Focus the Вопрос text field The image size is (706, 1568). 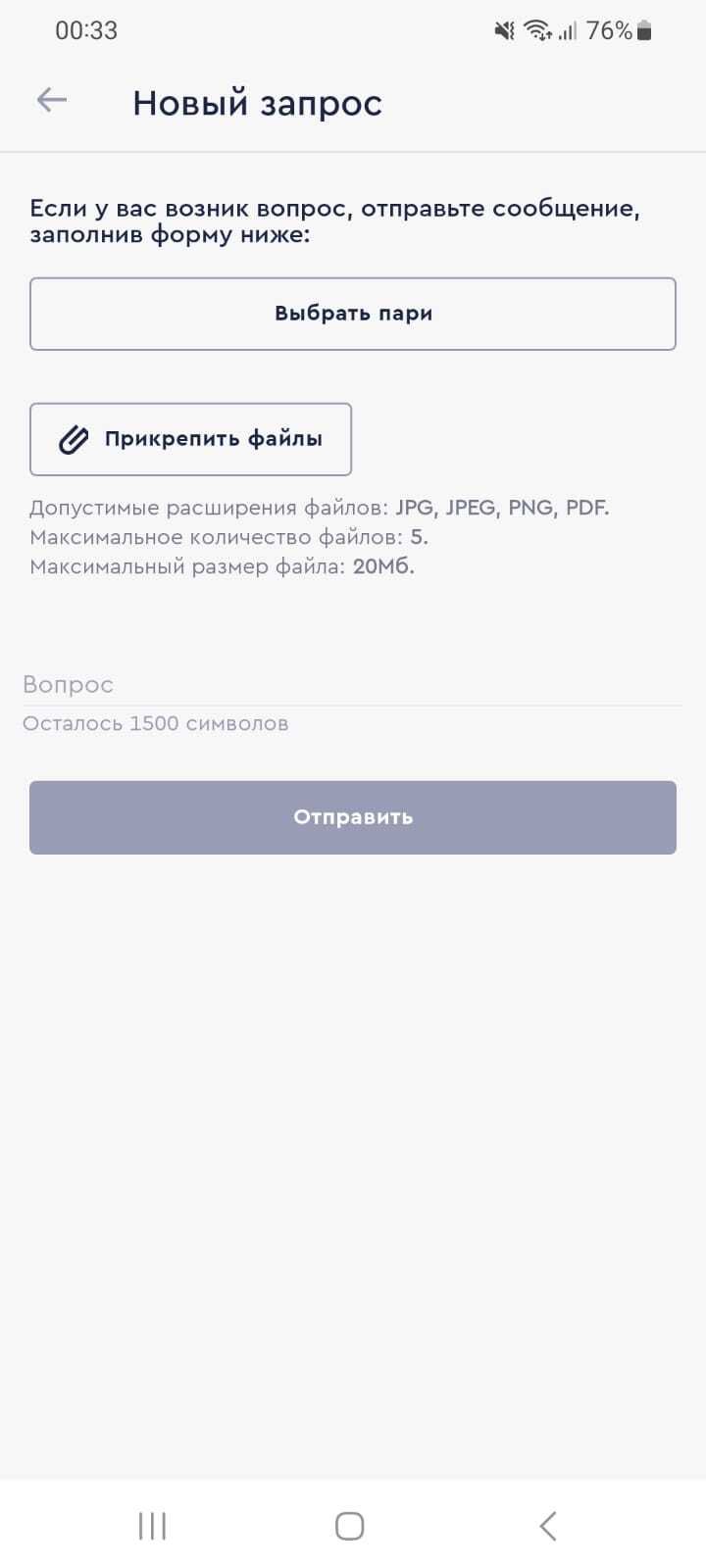coord(353,684)
